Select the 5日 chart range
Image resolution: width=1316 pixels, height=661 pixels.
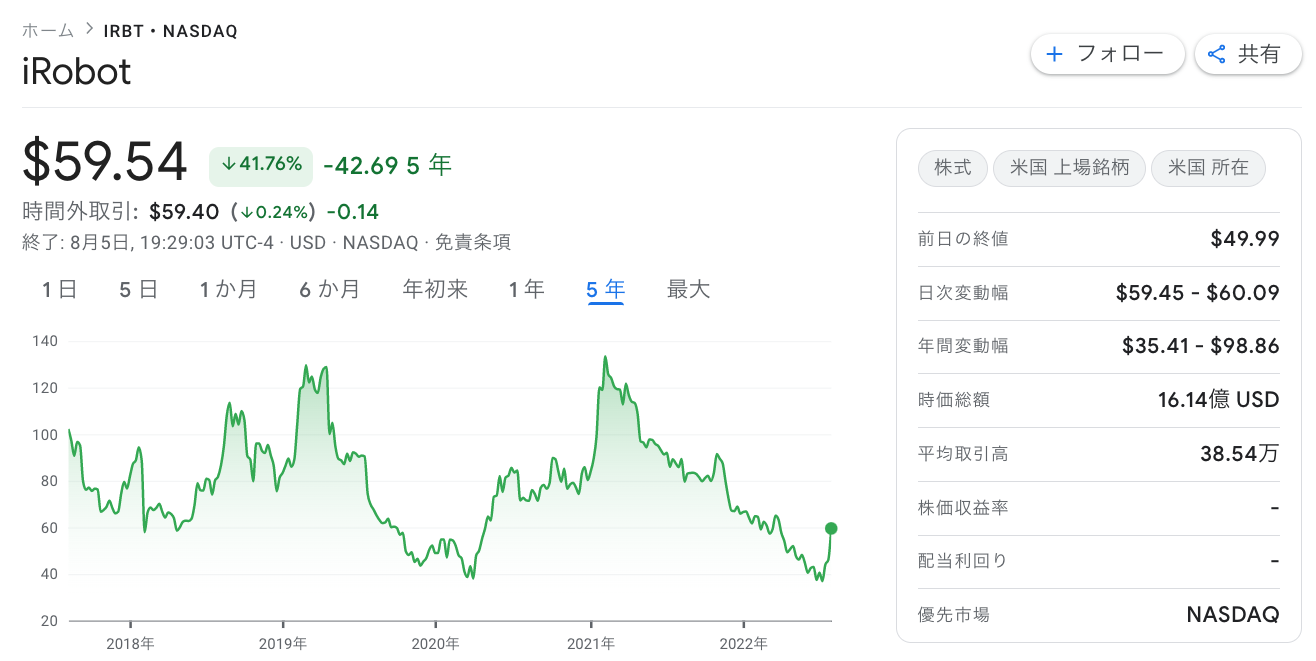pyautogui.click(x=138, y=290)
